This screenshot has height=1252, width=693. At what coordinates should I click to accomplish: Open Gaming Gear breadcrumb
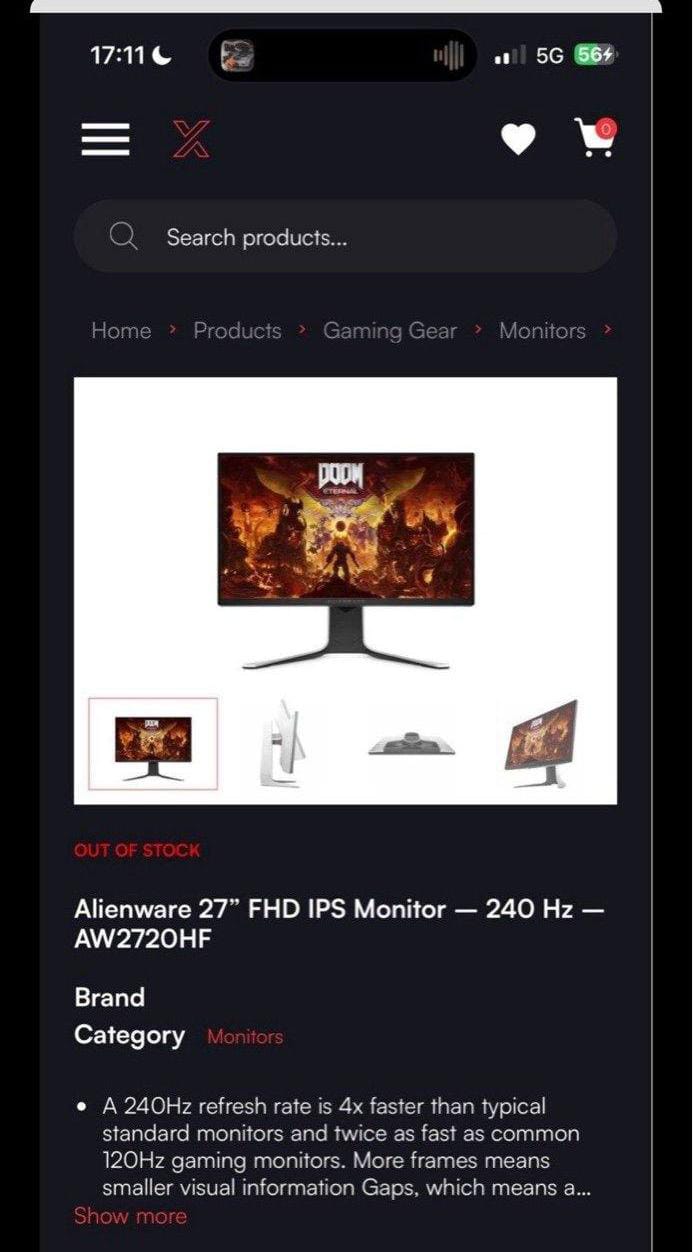(389, 331)
